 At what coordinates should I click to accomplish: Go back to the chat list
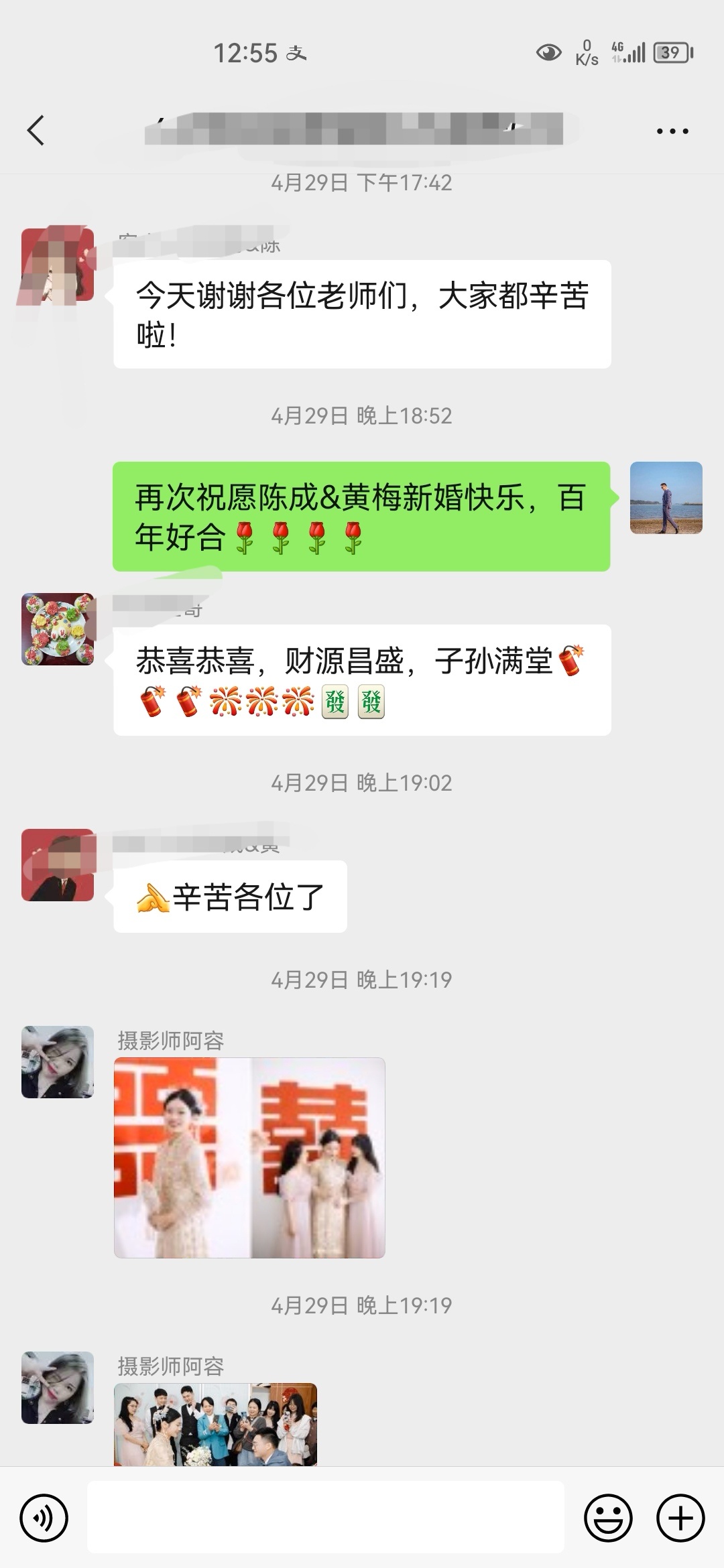tap(36, 130)
